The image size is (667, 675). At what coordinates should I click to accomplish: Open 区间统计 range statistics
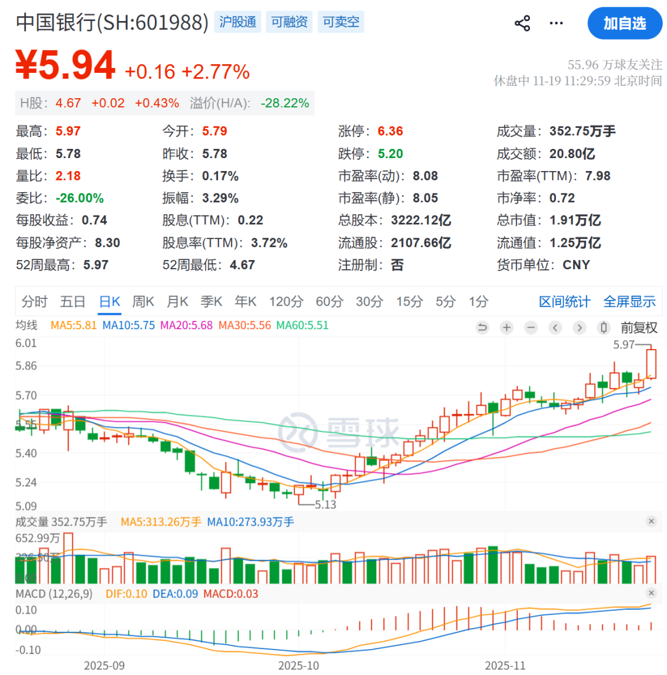(x=564, y=301)
